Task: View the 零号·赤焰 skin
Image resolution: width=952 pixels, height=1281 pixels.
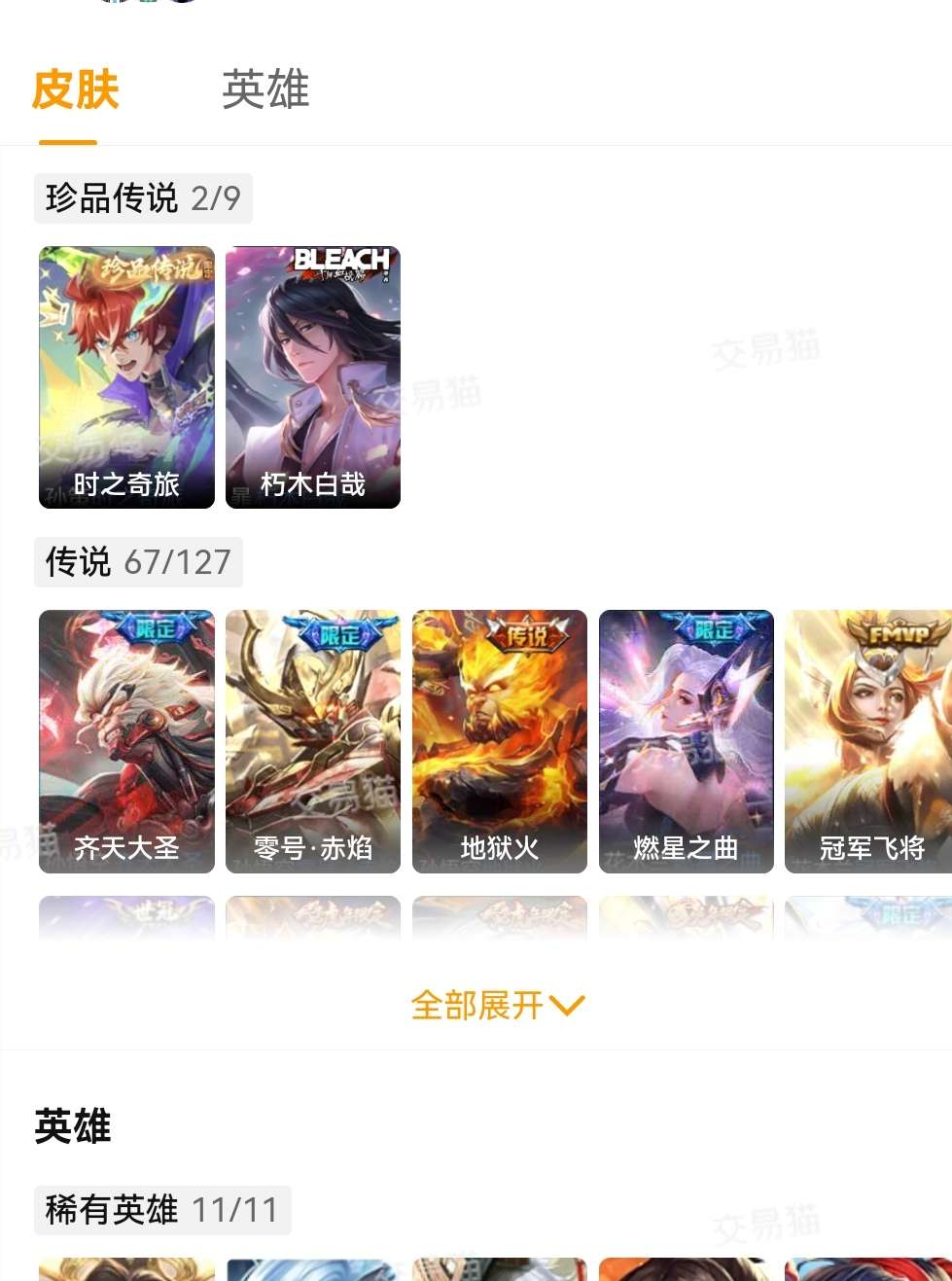Action: [x=312, y=741]
